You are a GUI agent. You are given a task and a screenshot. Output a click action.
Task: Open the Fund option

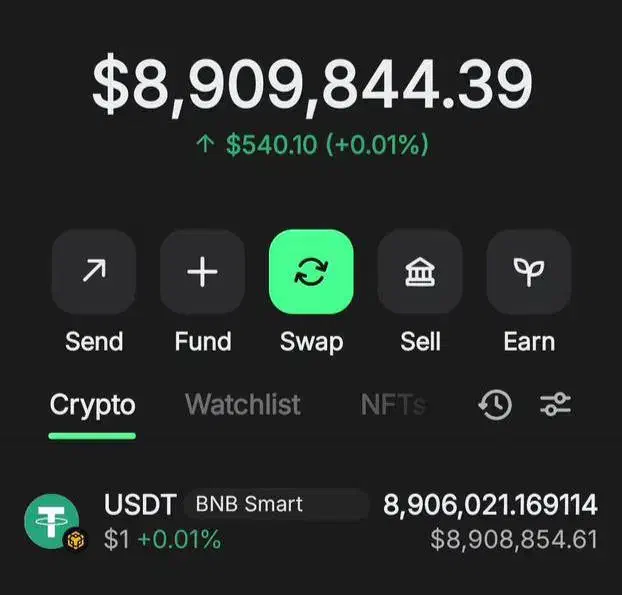tap(203, 272)
